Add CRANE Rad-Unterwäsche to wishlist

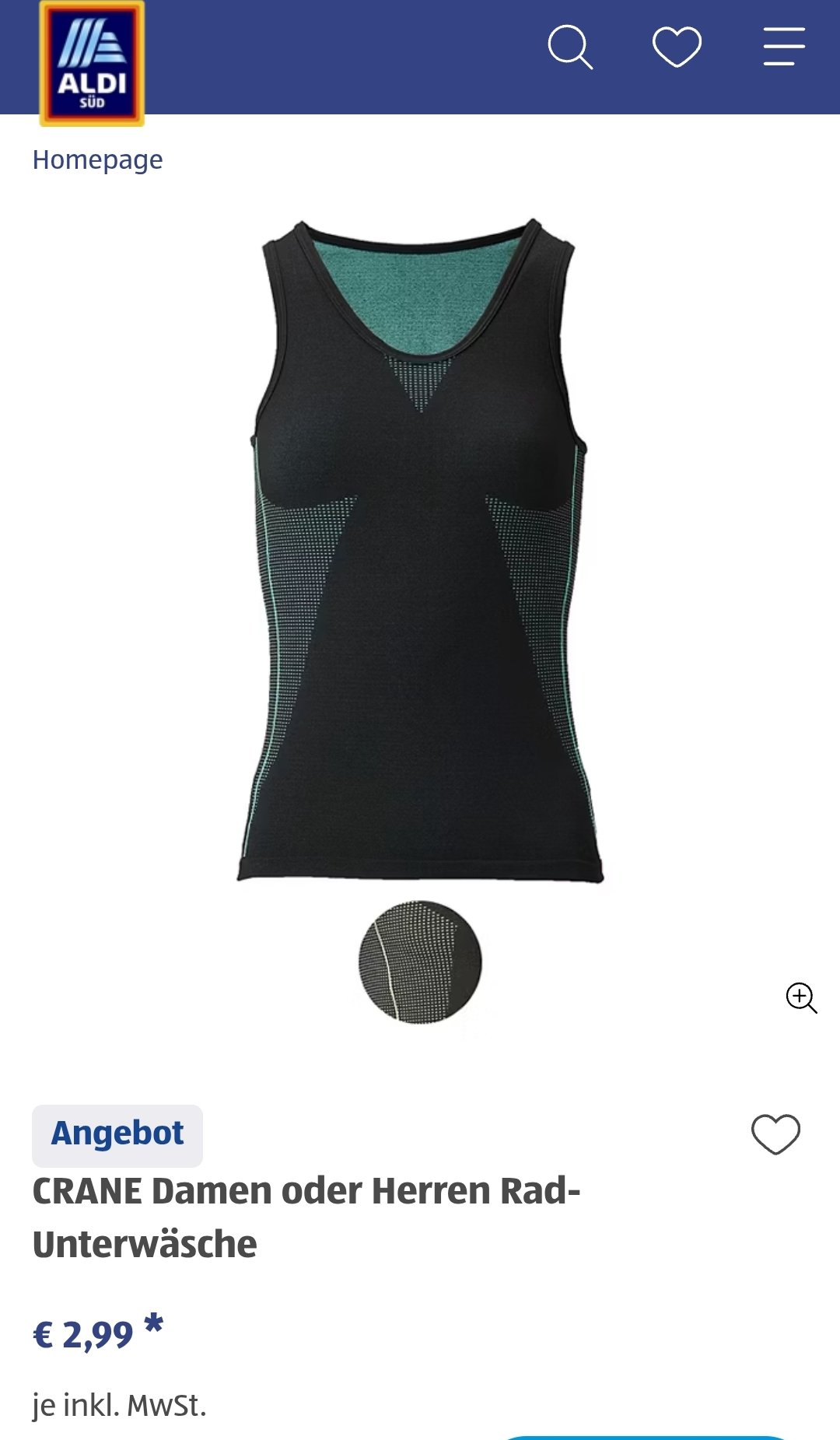[x=775, y=1134]
